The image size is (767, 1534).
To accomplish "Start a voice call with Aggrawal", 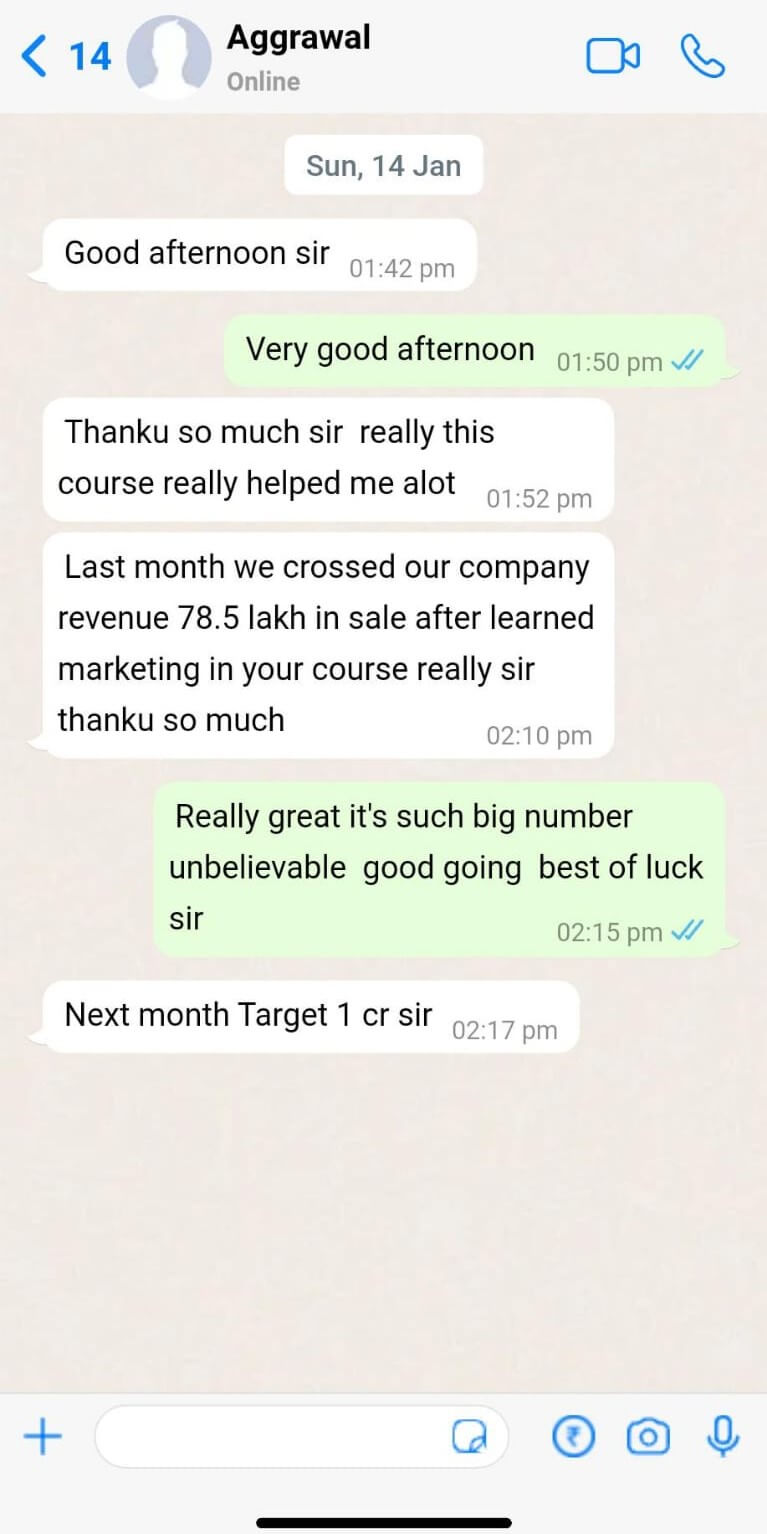I will tap(702, 56).
